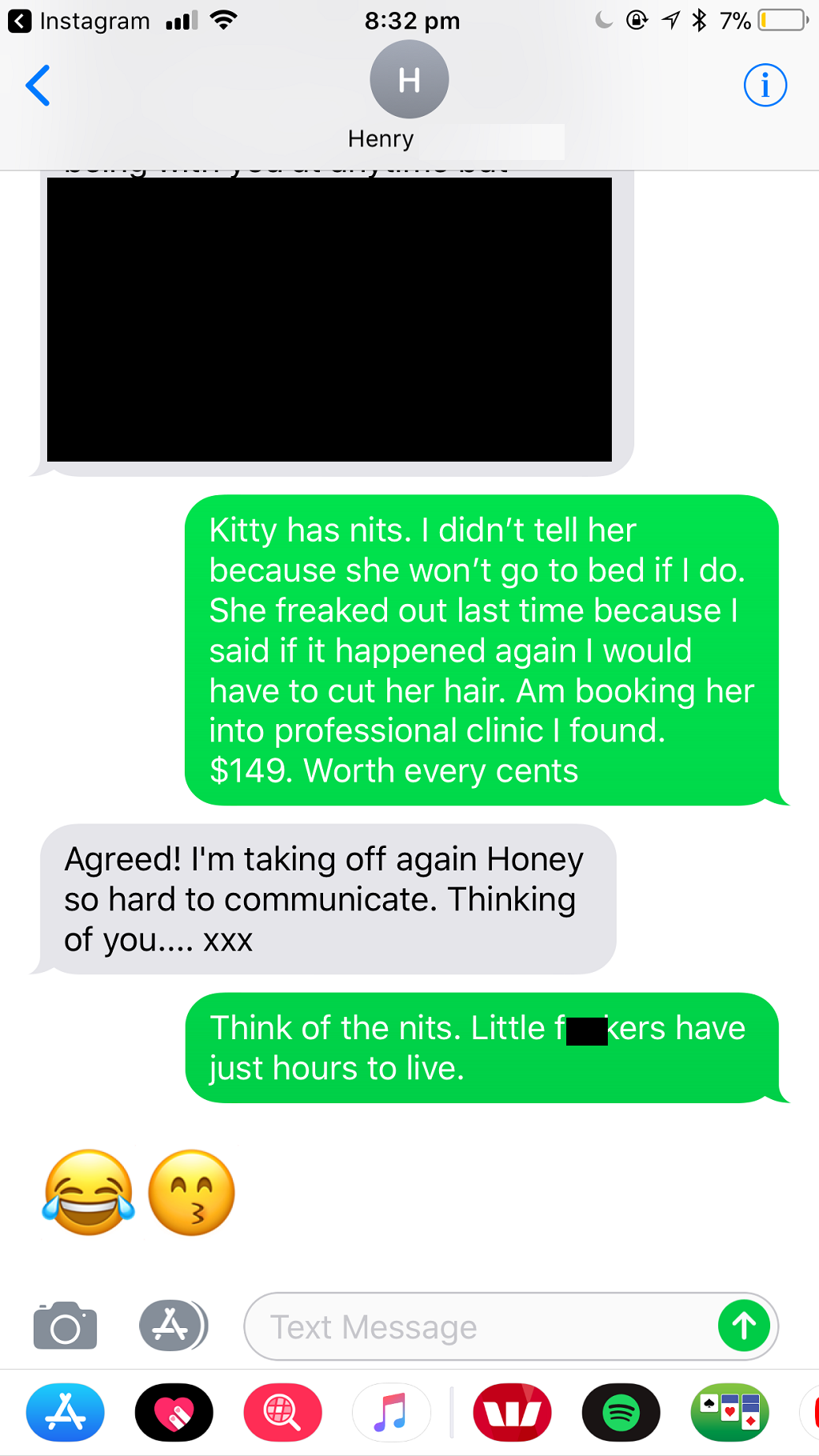
Task: Send the message with green arrow
Action: click(743, 1326)
